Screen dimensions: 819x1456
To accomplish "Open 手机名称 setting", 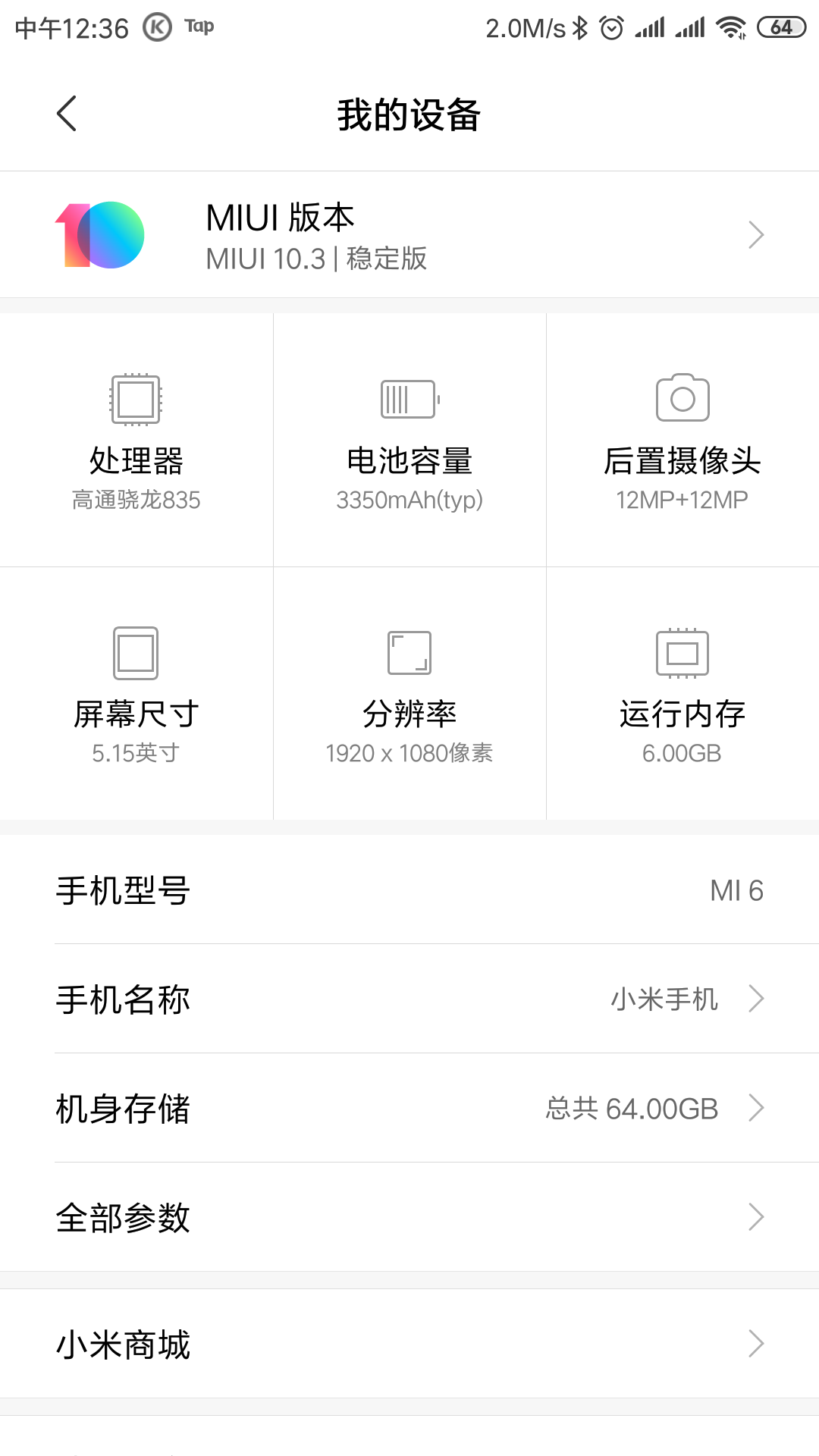I will (x=409, y=999).
